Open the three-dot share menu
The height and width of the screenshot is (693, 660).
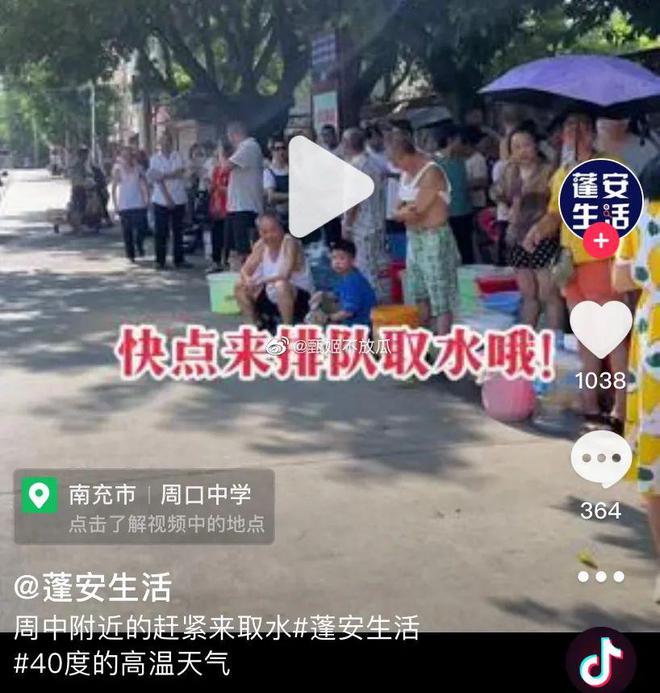tap(600, 576)
